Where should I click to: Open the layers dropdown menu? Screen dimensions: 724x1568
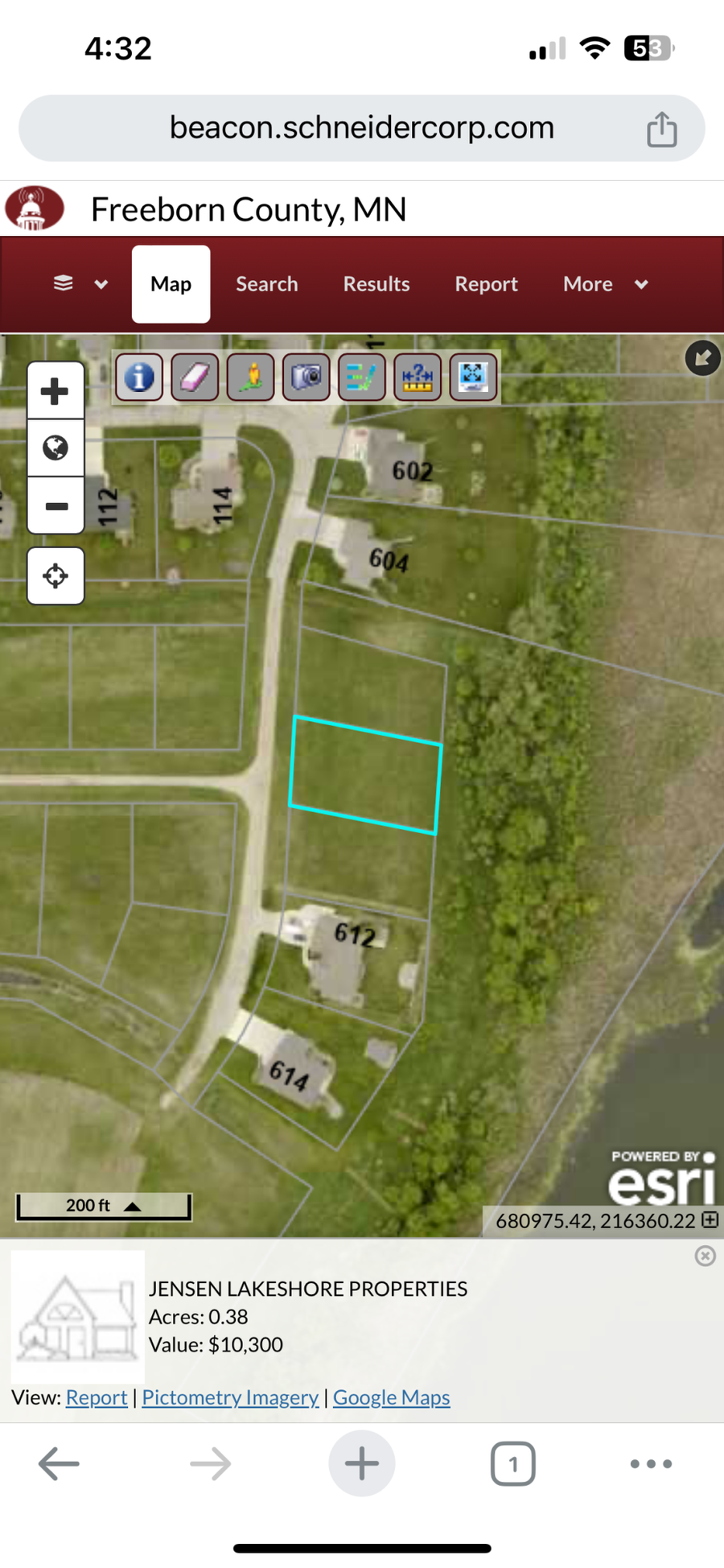click(x=80, y=284)
